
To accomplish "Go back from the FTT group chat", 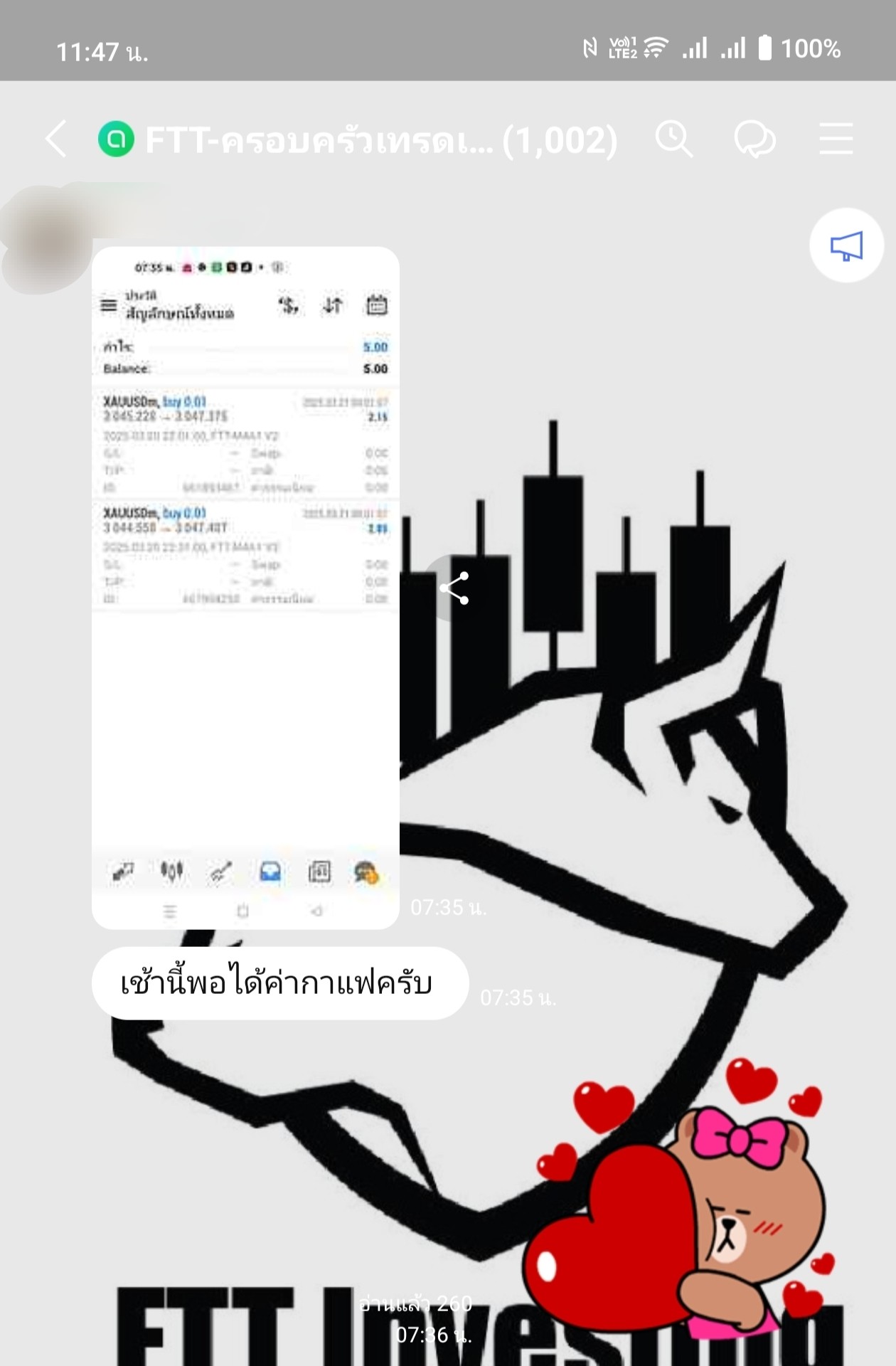I will [57, 138].
